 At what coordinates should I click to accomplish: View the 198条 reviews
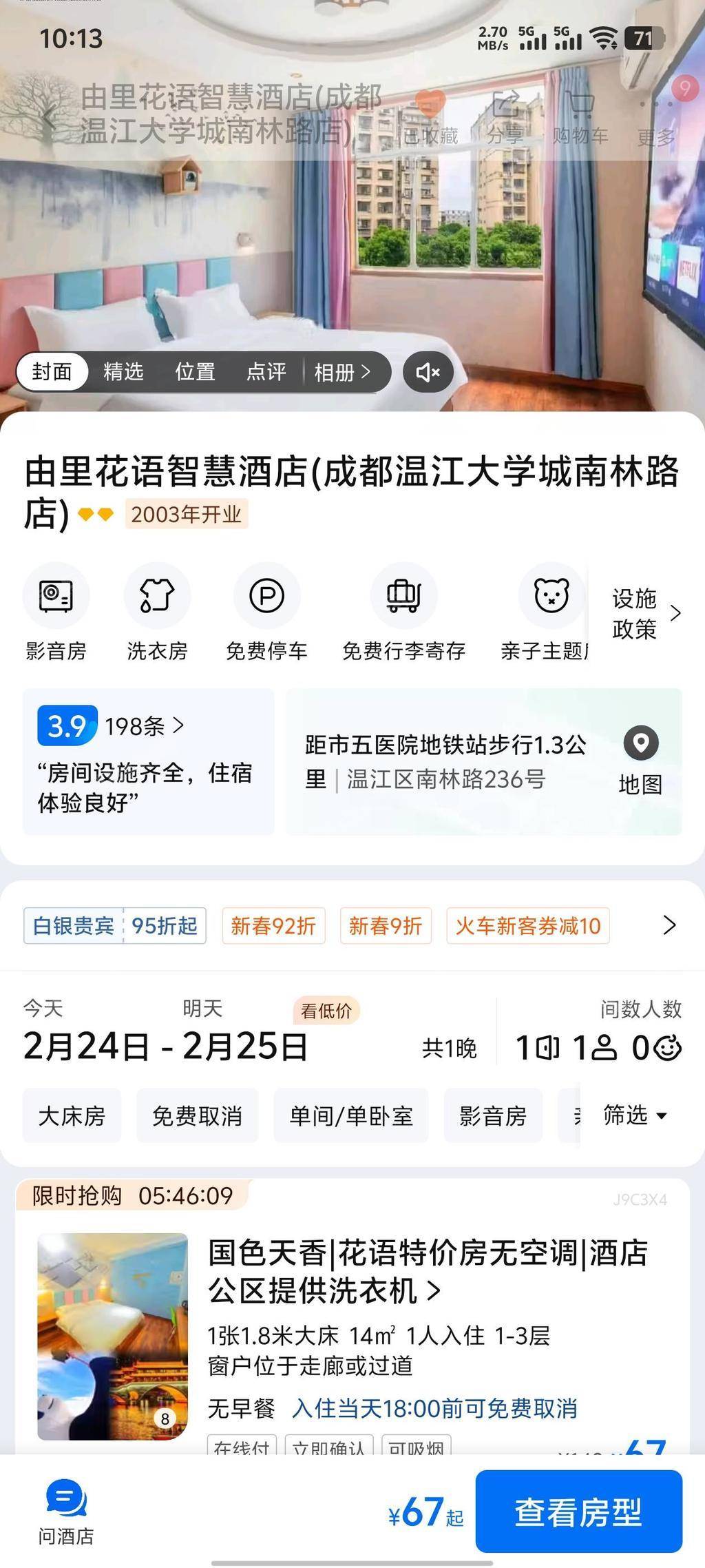pyautogui.click(x=145, y=725)
